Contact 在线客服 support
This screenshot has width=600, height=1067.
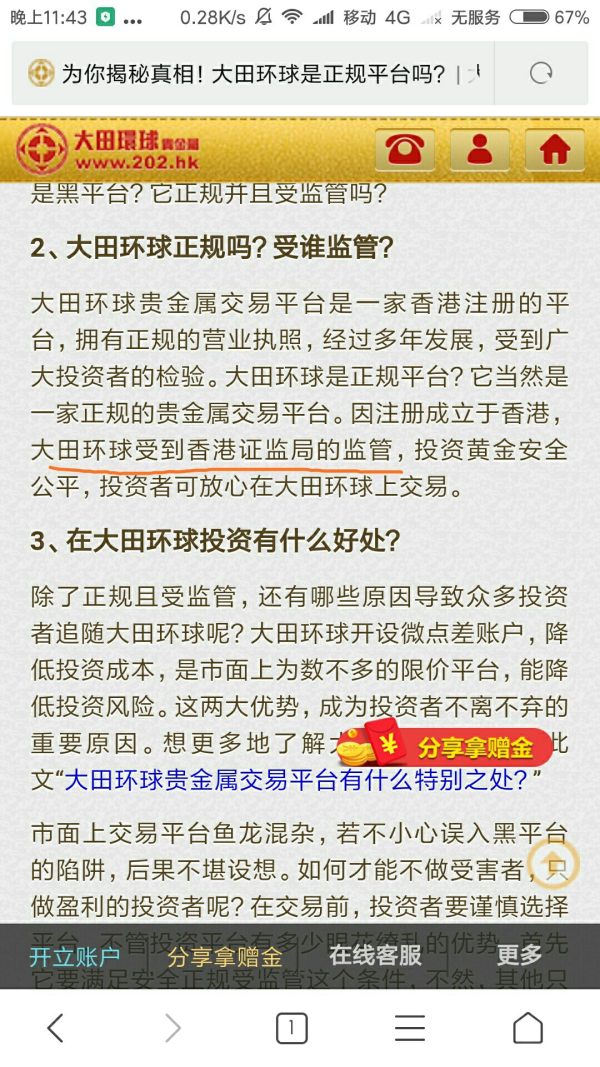(375, 955)
